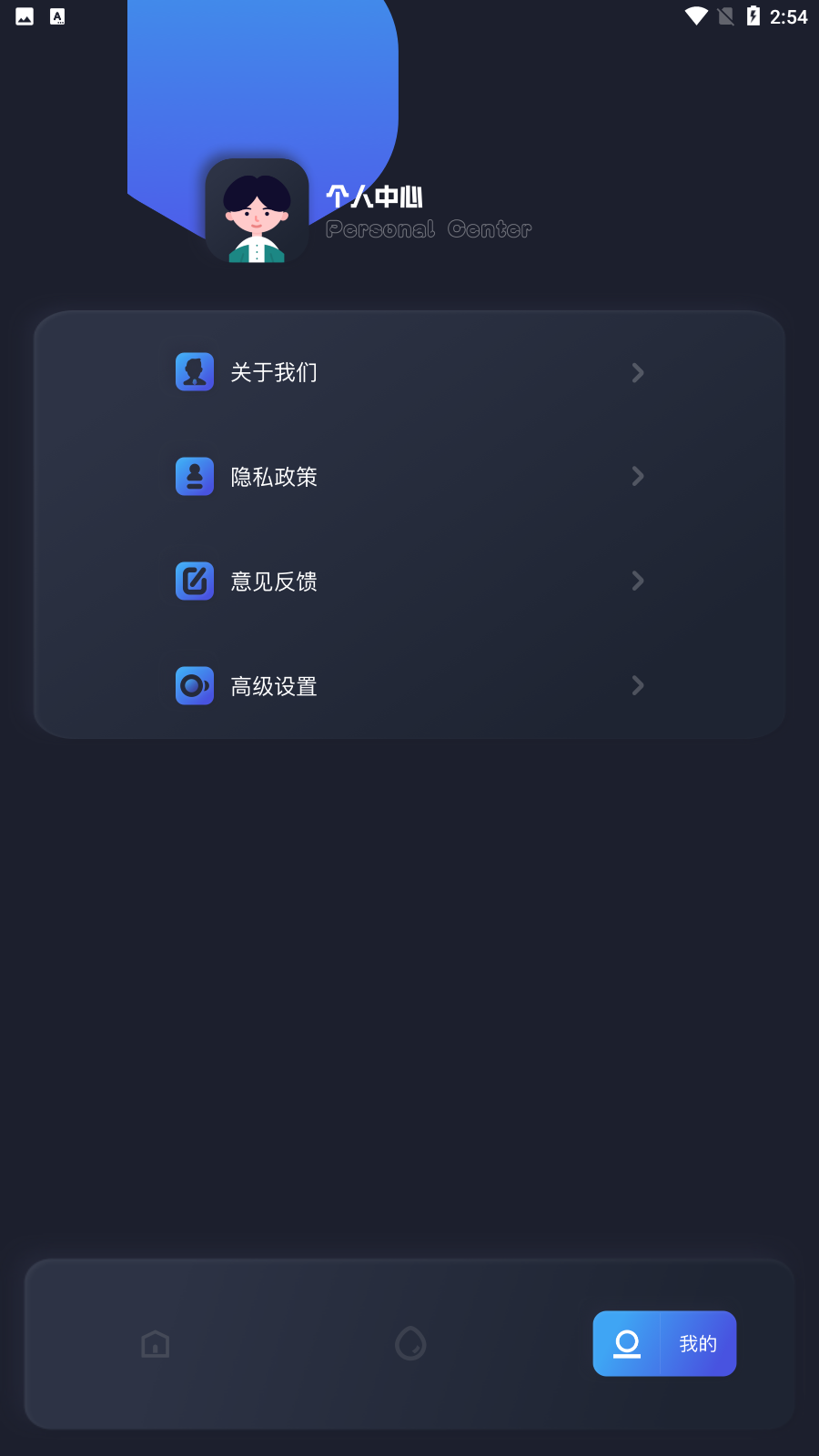Click the Wi-Fi status icon
This screenshot has height=1456, width=819.
(695, 15)
